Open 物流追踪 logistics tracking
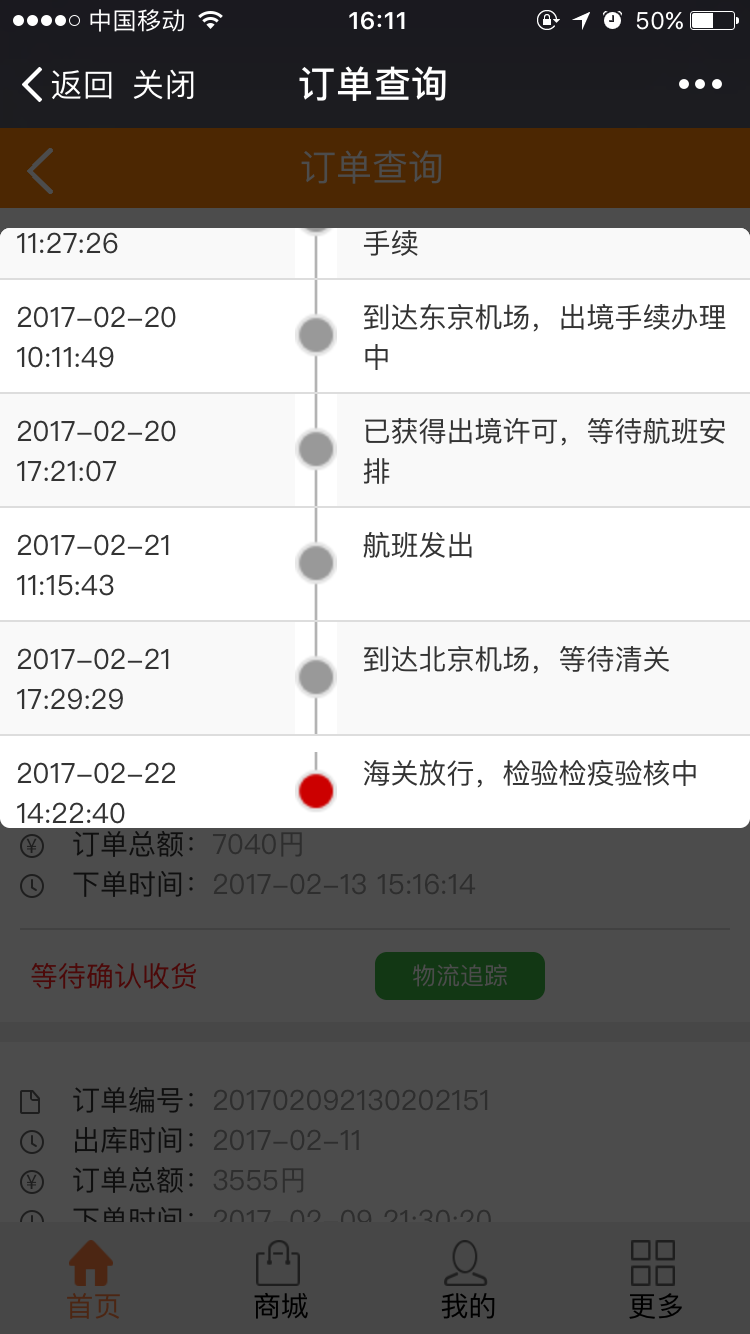 pos(460,976)
